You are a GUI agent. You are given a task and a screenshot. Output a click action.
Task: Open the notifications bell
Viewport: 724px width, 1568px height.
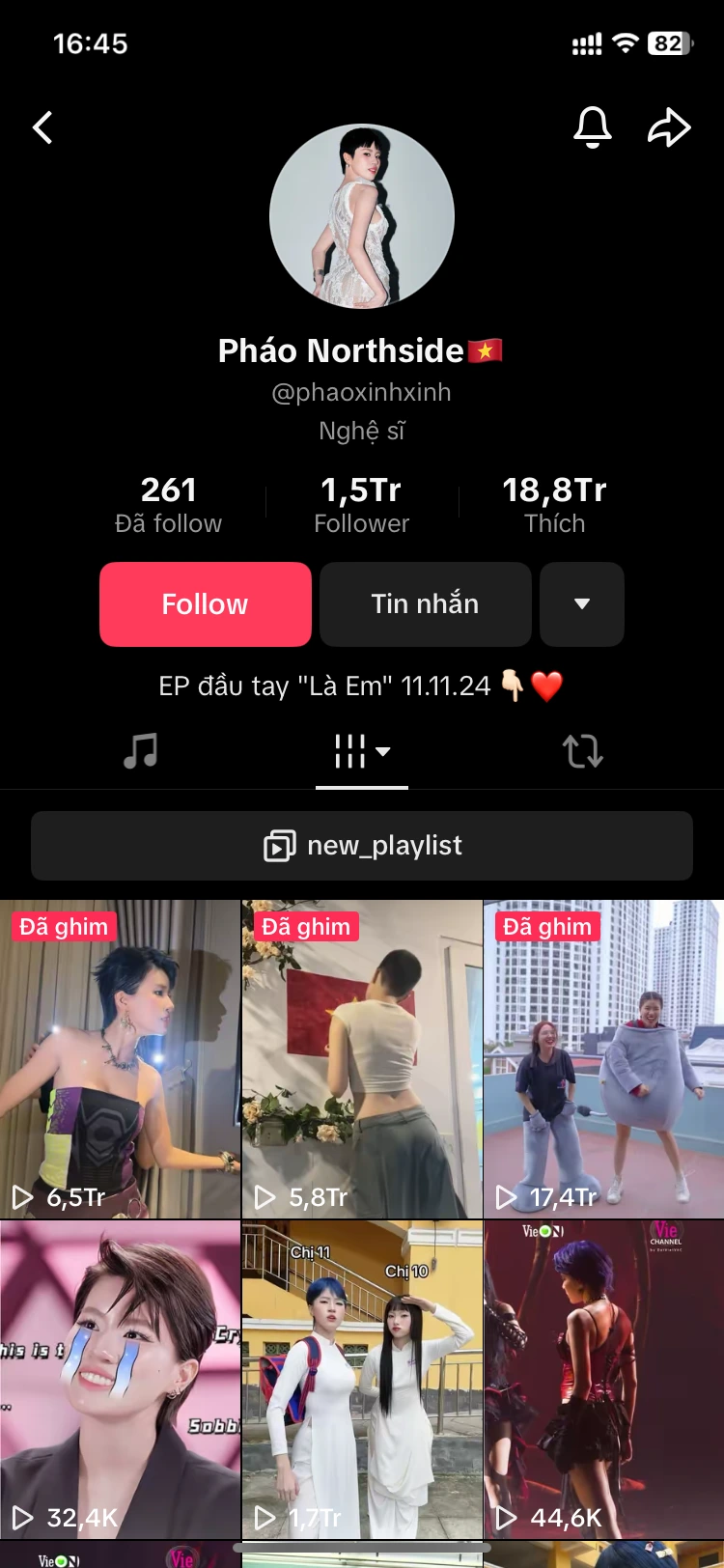(x=593, y=126)
